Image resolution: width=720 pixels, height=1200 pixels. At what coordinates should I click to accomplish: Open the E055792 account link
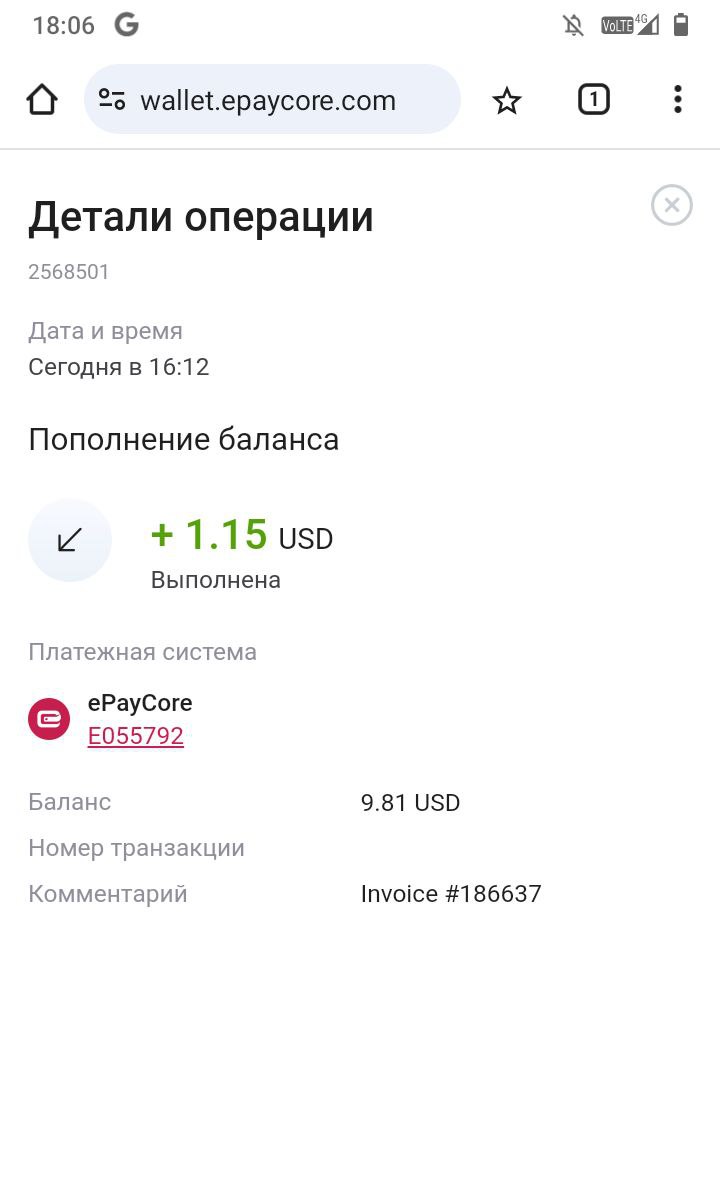(x=136, y=736)
